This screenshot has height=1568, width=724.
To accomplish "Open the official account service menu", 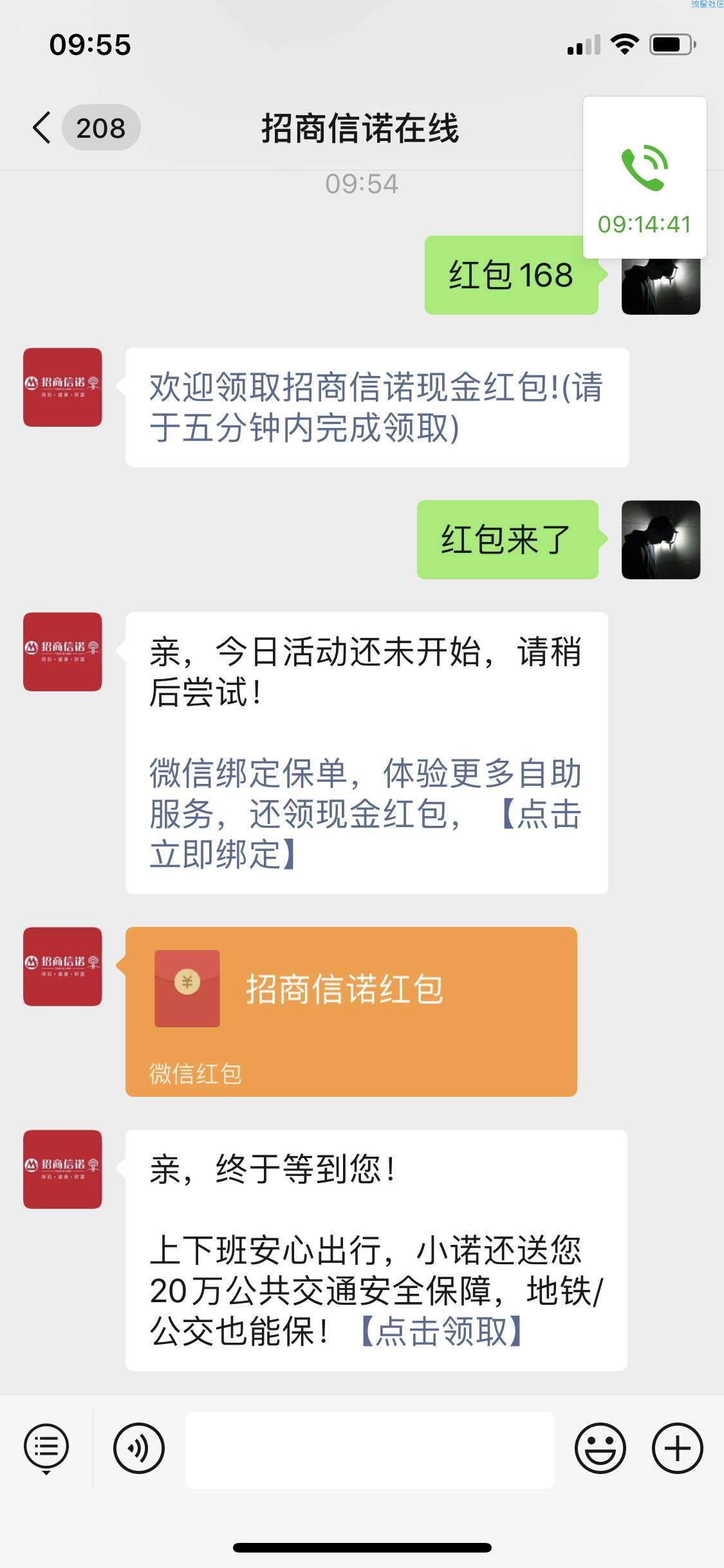I will coord(46,1448).
